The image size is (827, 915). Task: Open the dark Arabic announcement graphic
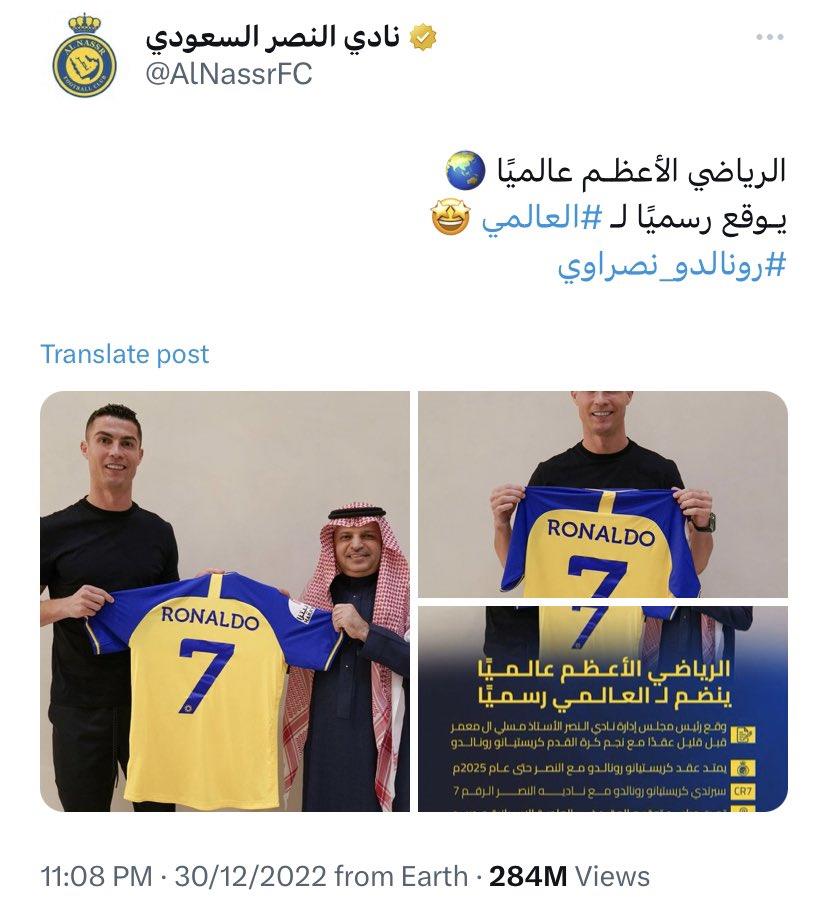pos(602,708)
